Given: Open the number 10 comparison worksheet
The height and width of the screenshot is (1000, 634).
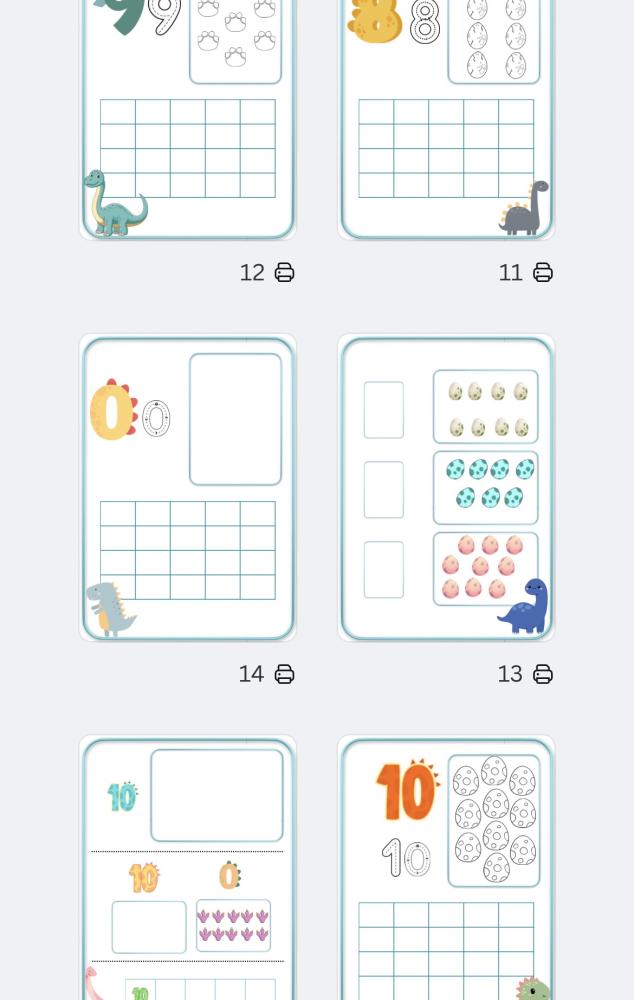Looking at the screenshot, I should tap(188, 868).
